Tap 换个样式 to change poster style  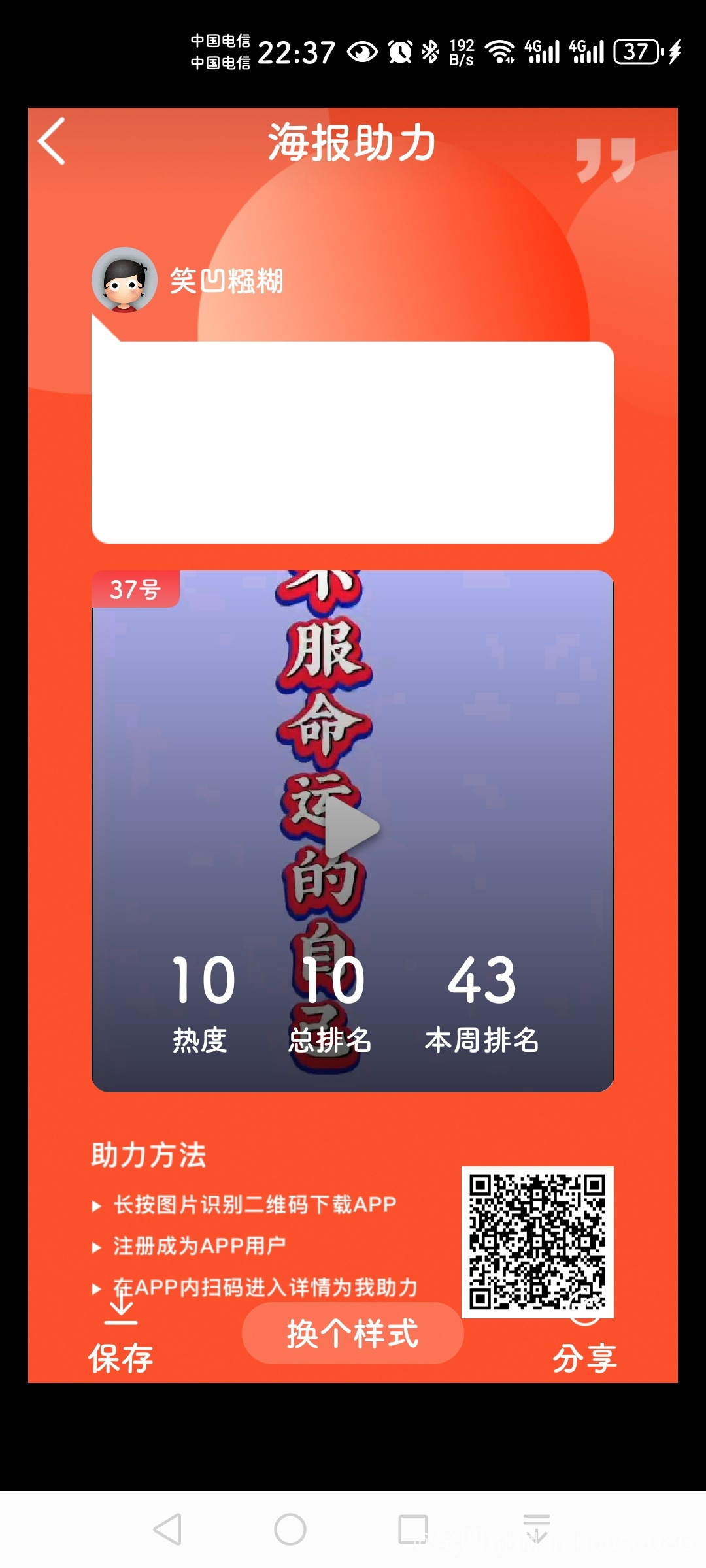click(x=353, y=1333)
